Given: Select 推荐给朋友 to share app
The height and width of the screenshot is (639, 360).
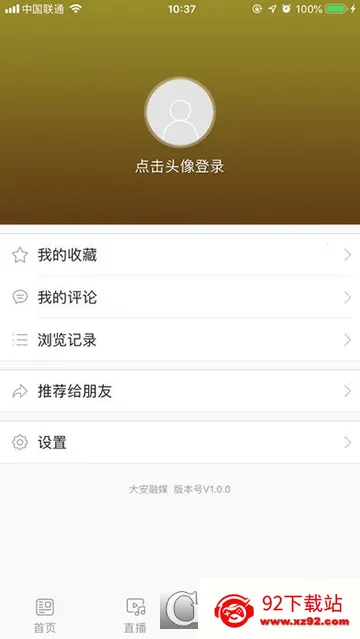Looking at the screenshot, I should tap(180, 392).
